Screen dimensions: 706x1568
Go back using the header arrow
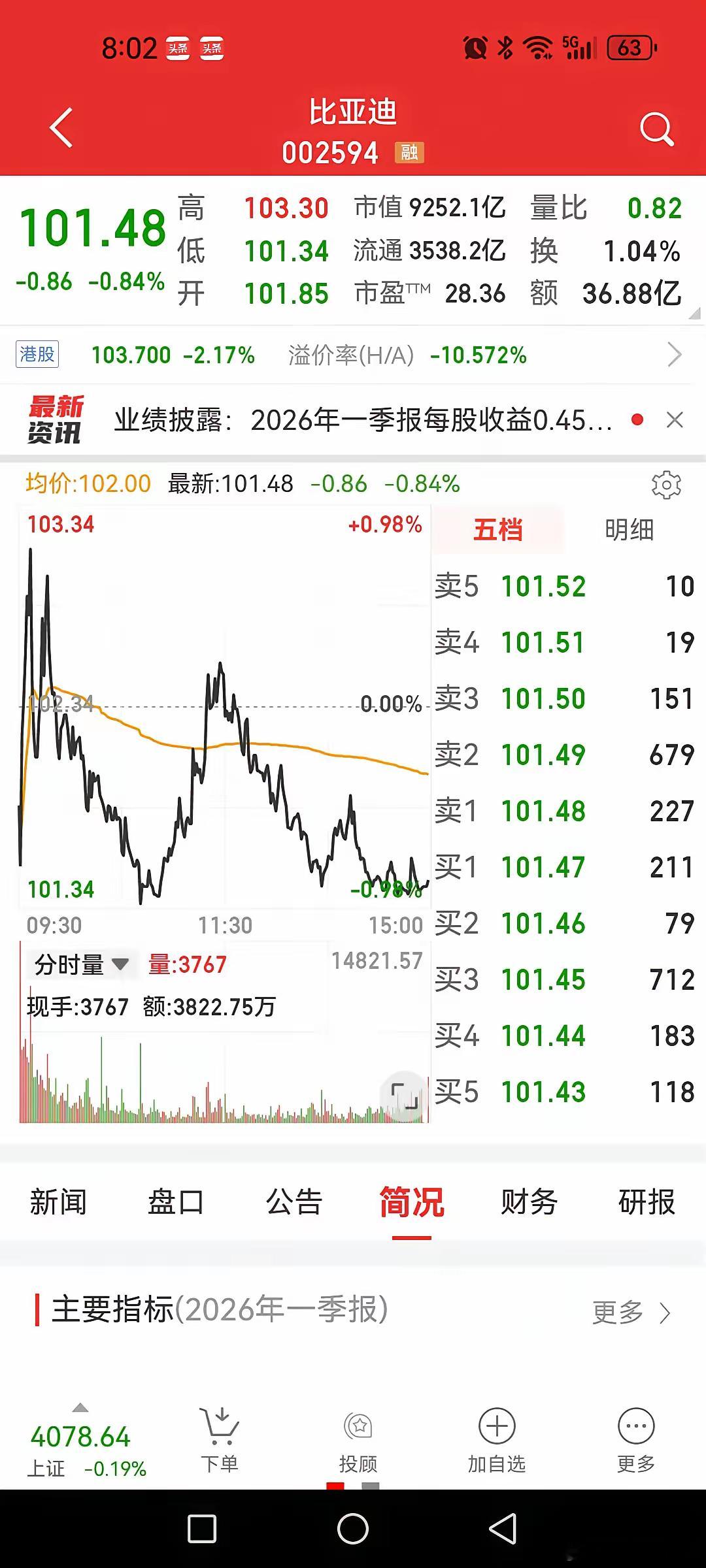(x=61, y=128)
